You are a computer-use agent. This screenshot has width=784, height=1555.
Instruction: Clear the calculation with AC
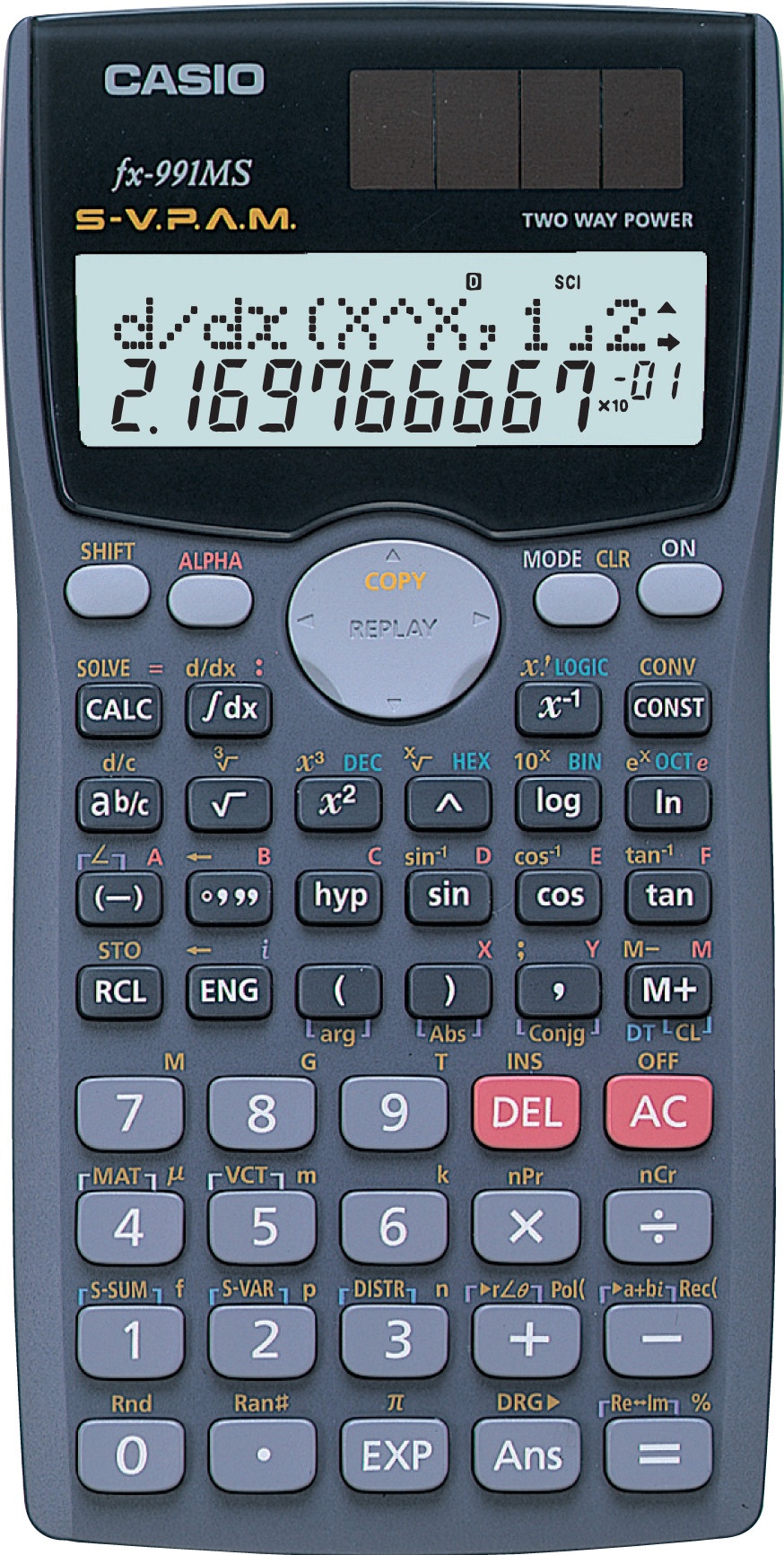pos(658,1112)
